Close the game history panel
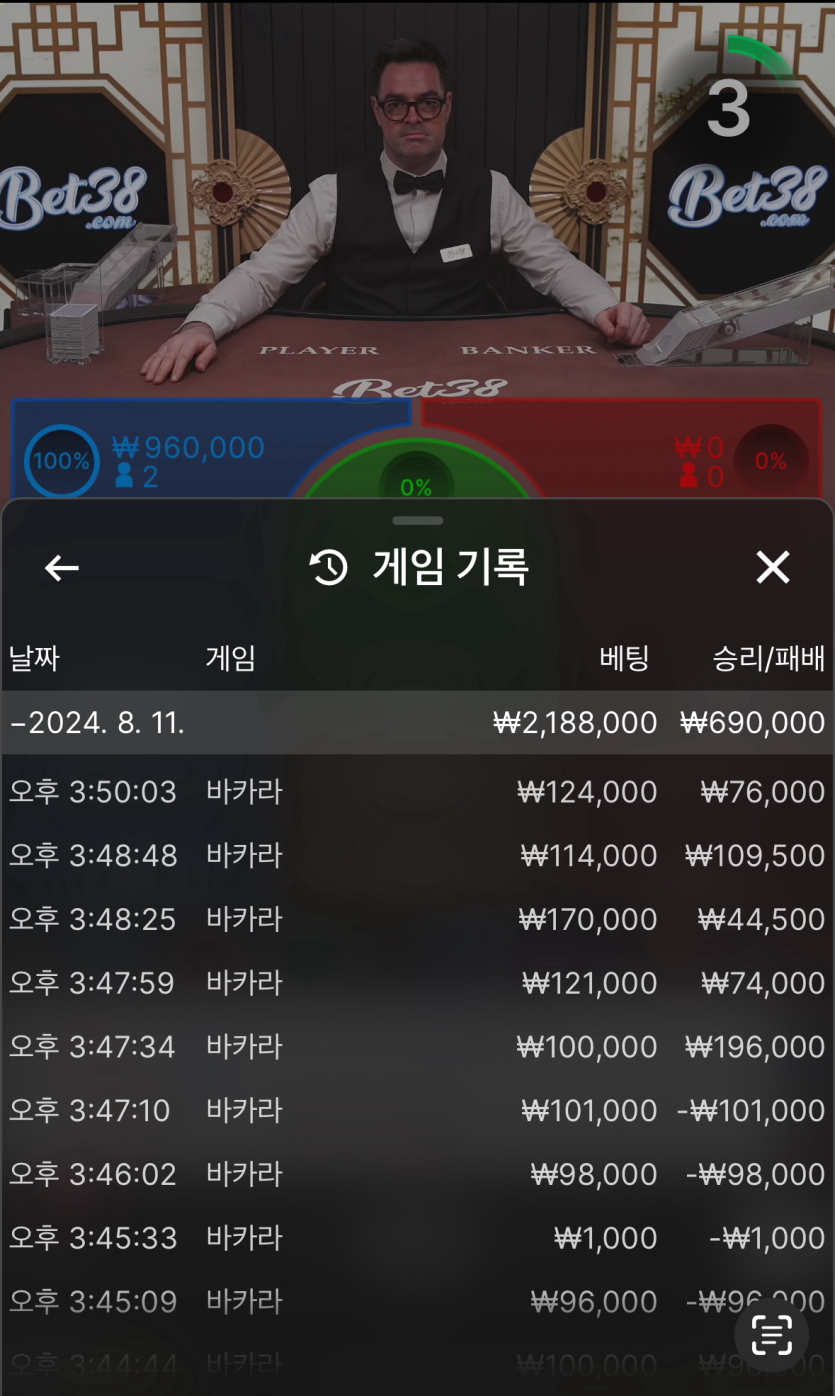 (773, 568)
